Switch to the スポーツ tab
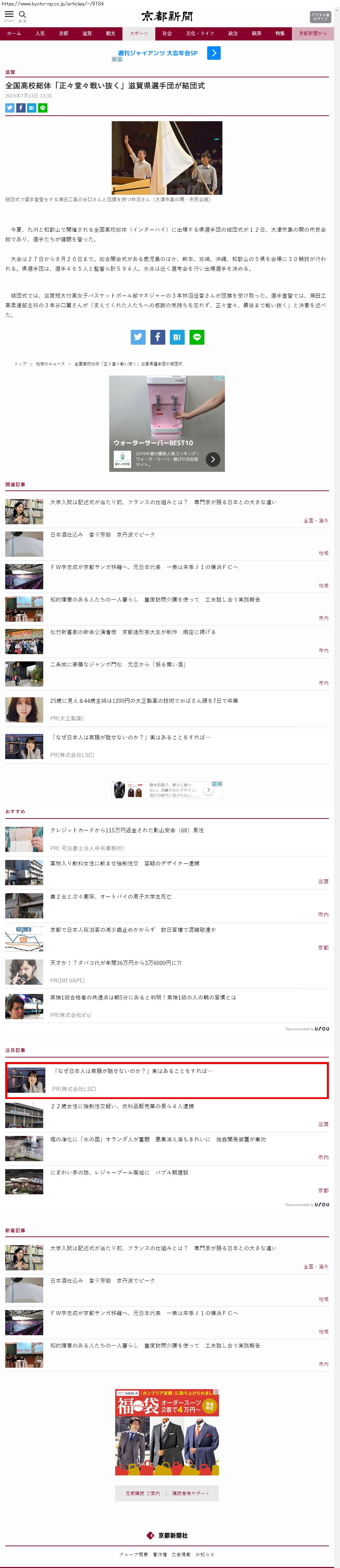 (138, 34)
